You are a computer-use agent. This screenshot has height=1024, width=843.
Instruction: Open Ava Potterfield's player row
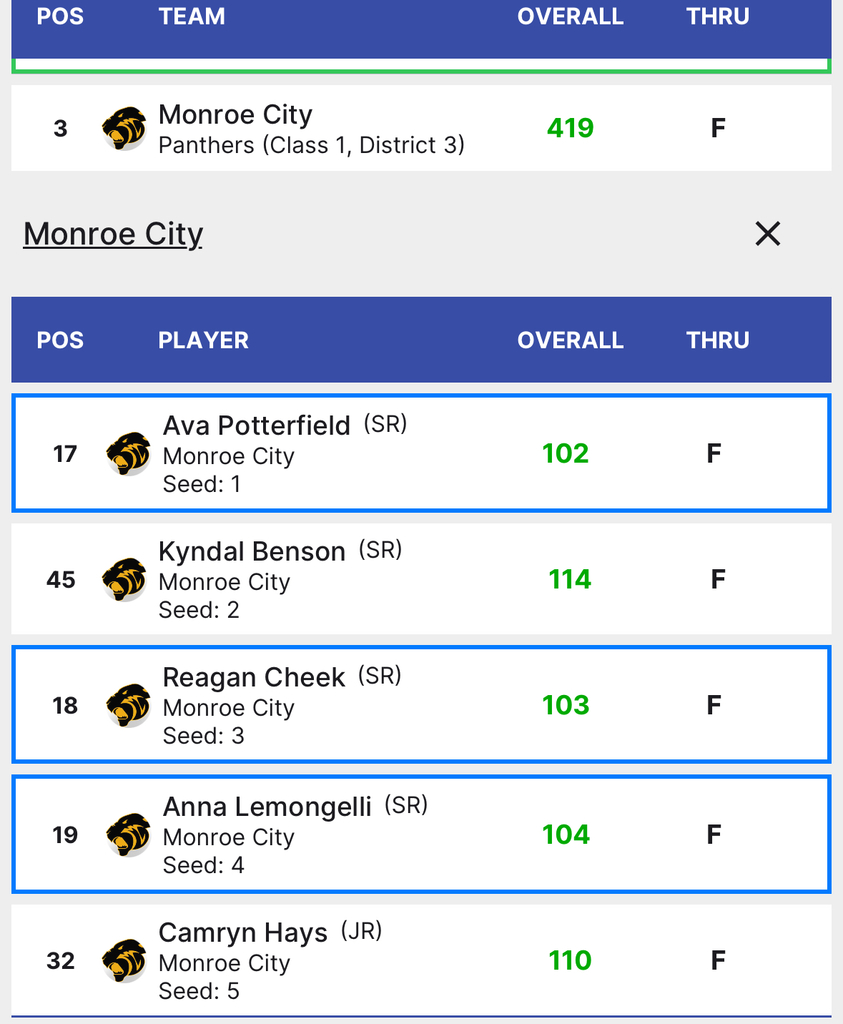pos(421,453)
